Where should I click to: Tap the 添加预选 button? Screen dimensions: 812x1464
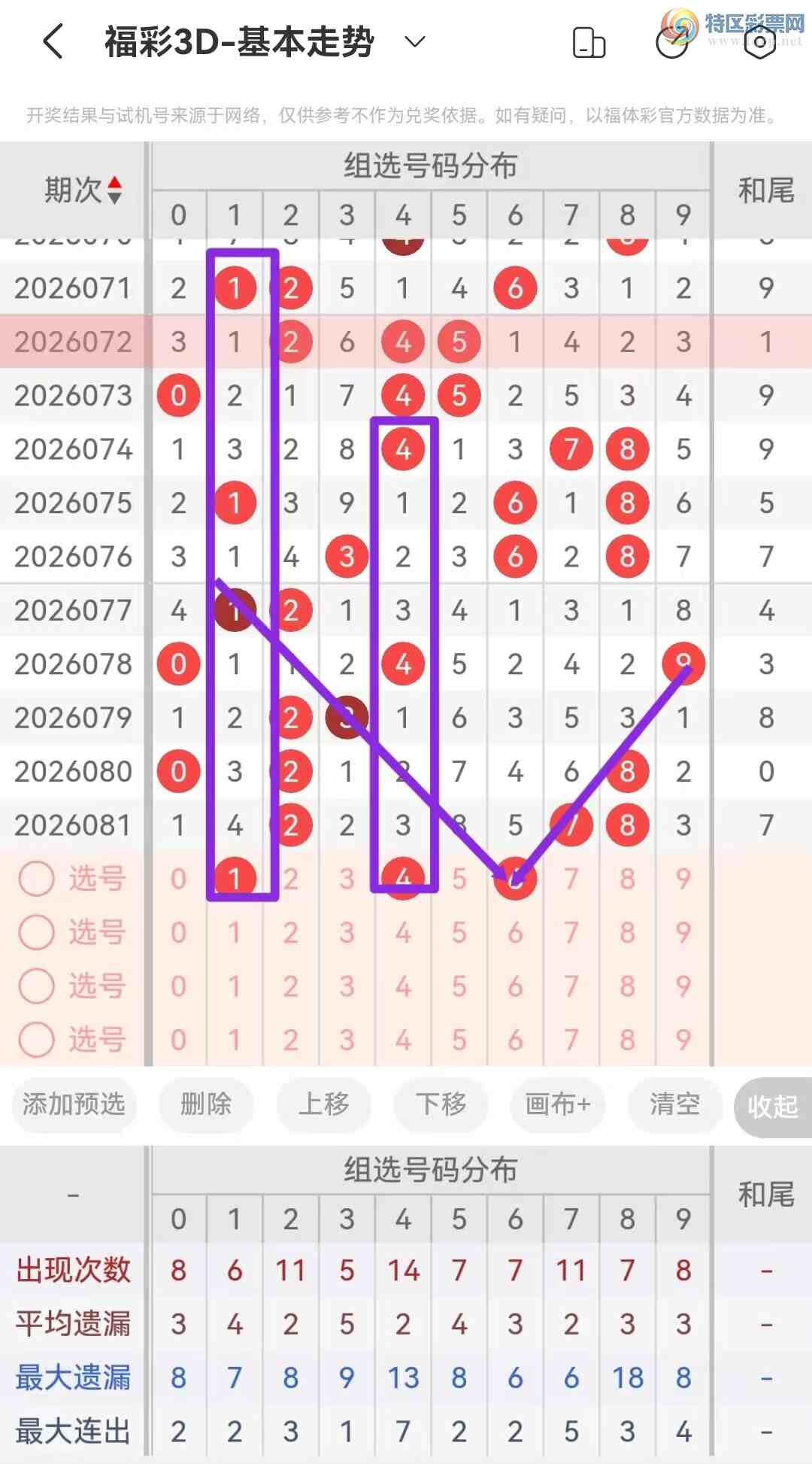73,1105
